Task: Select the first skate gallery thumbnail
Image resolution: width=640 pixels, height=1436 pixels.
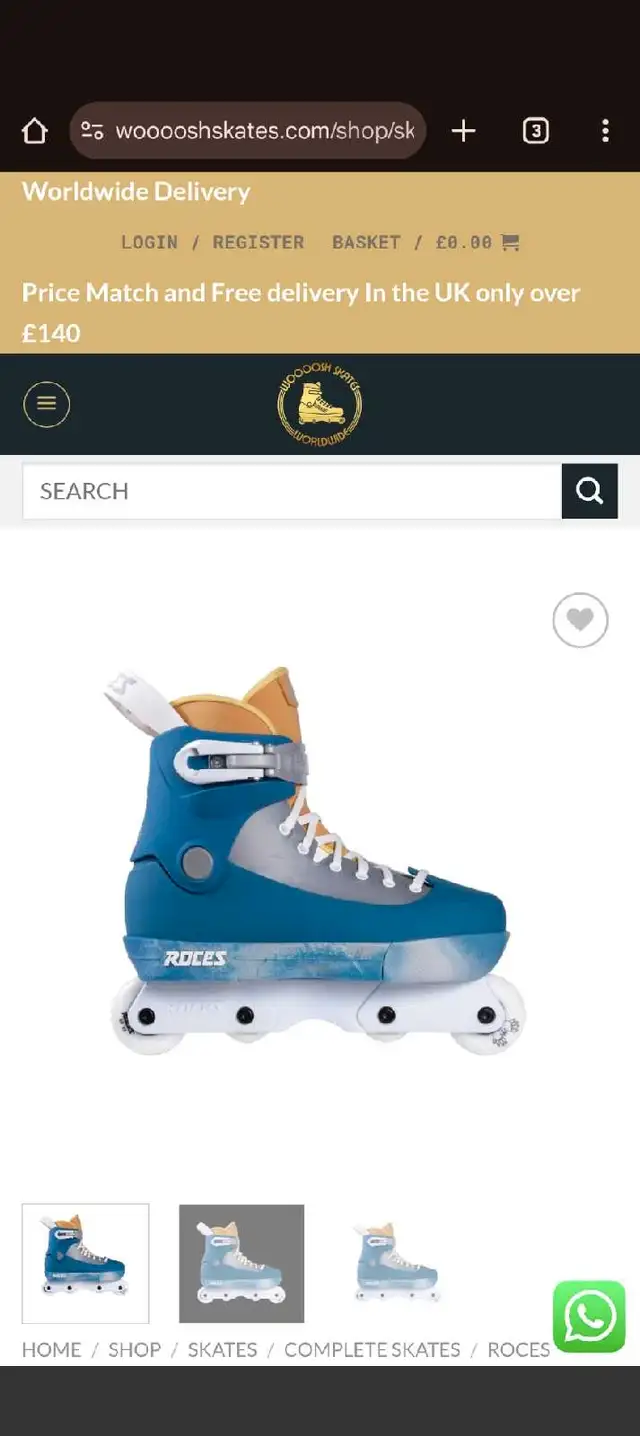Action: [86, 1263]
